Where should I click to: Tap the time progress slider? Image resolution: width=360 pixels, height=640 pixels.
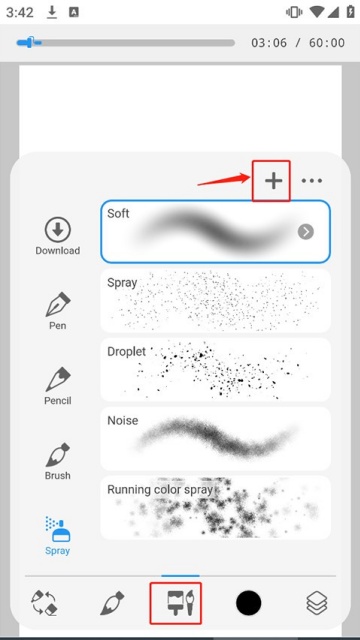pos(125,42)
